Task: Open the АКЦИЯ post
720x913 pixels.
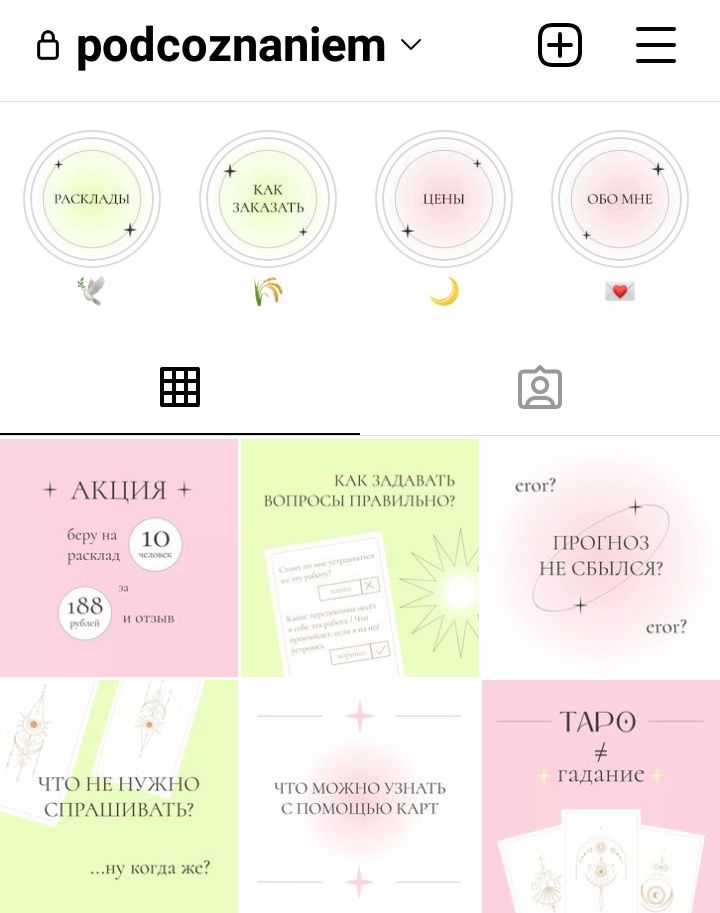Action: pos(119,557)
